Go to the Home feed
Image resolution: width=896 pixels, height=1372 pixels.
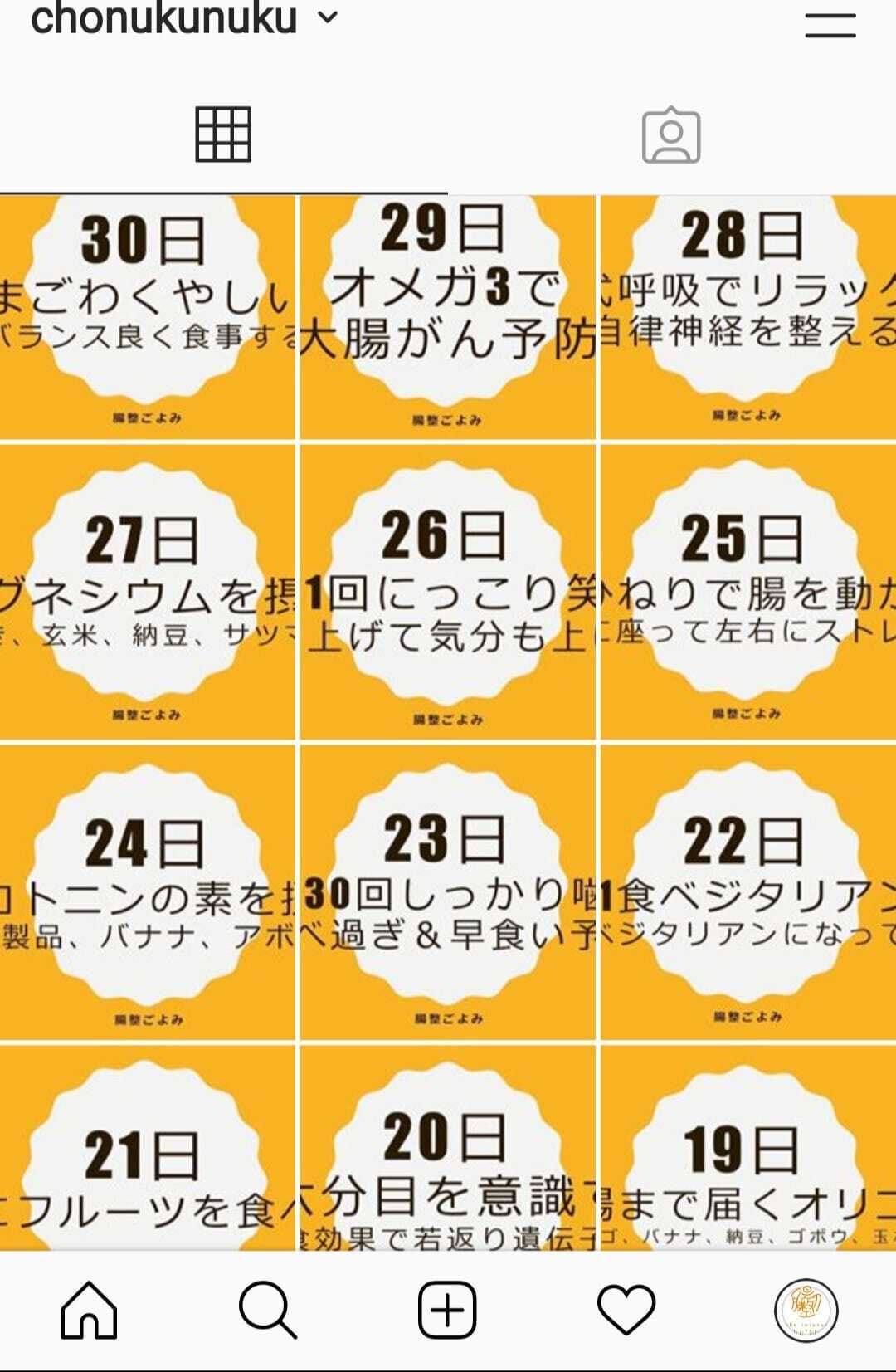[x=89, y=1311]
